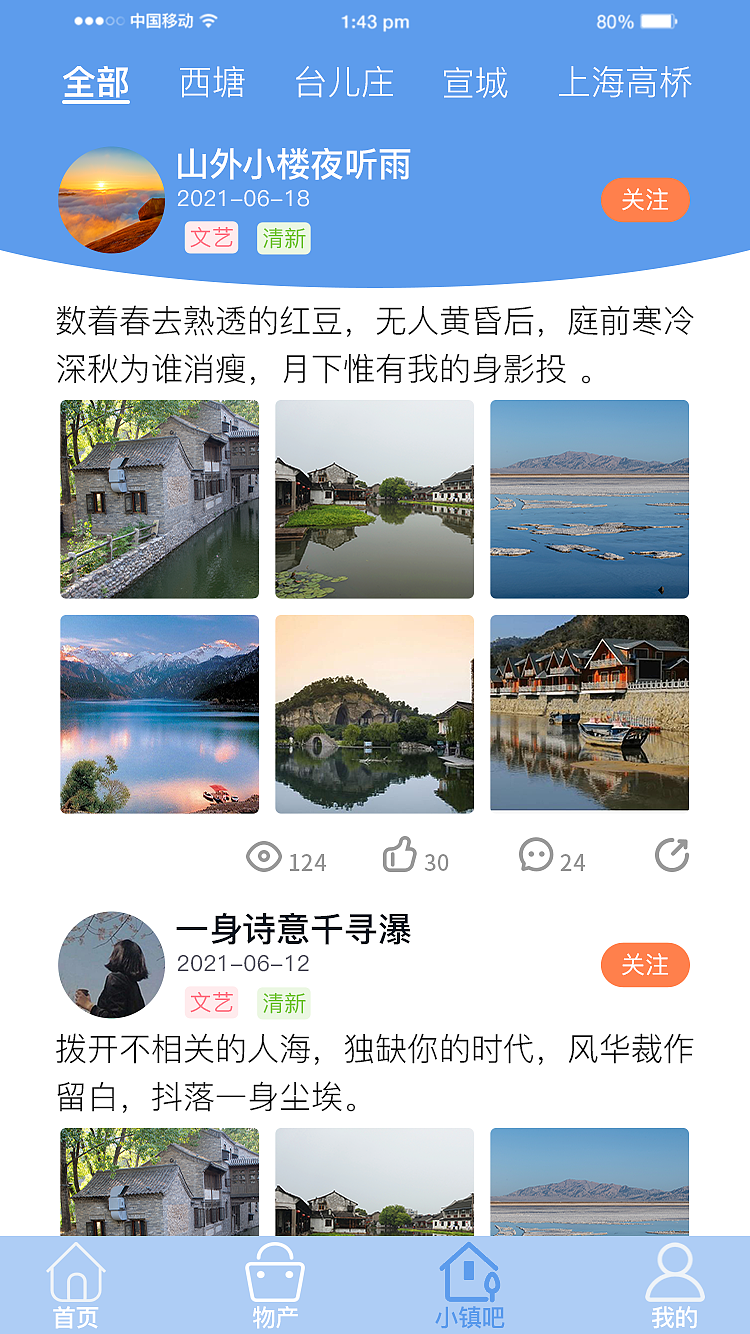
Task: Share 山外小楼夜听雨's post
Action: [672, 856]
